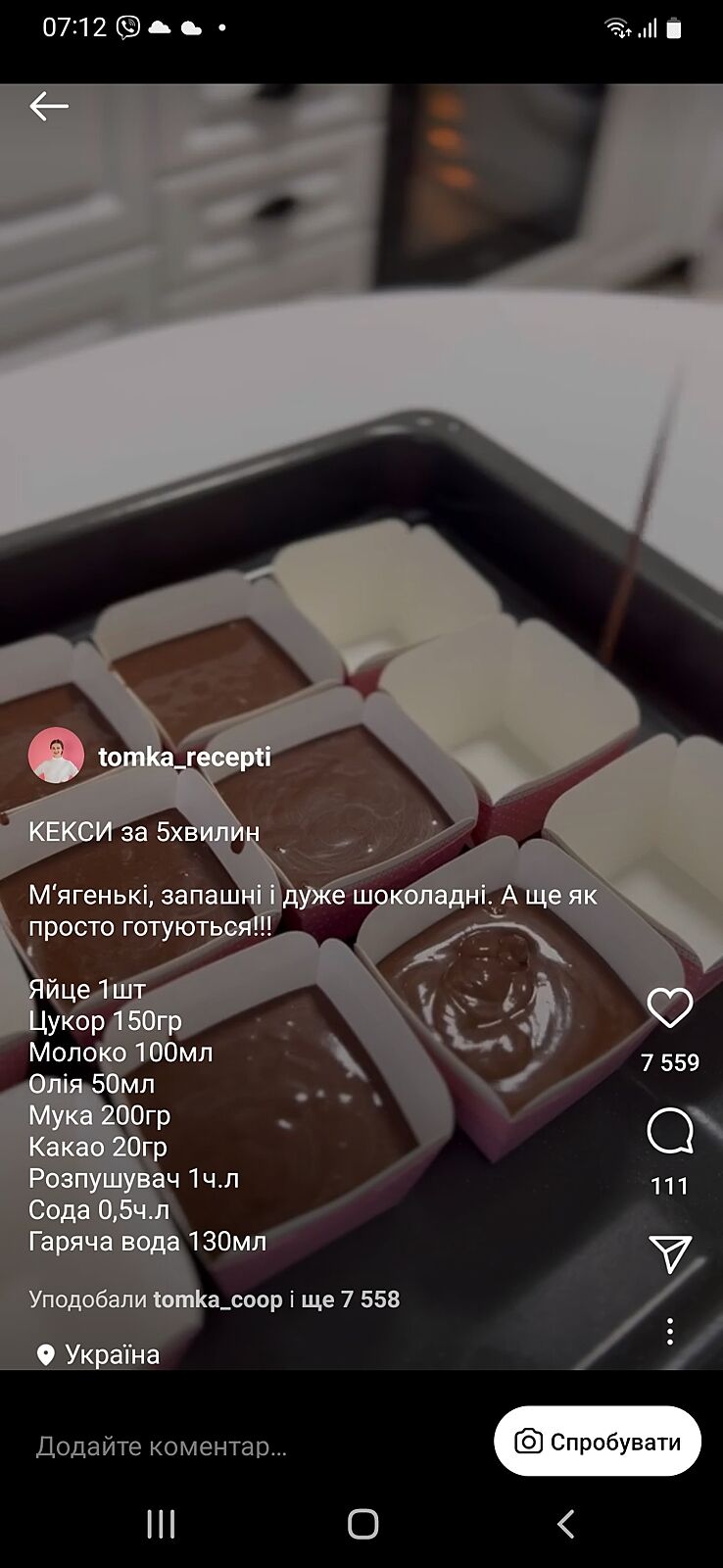Go to the system home screen
Screen dimensions: 723x1568
[x=362, y=1524]
